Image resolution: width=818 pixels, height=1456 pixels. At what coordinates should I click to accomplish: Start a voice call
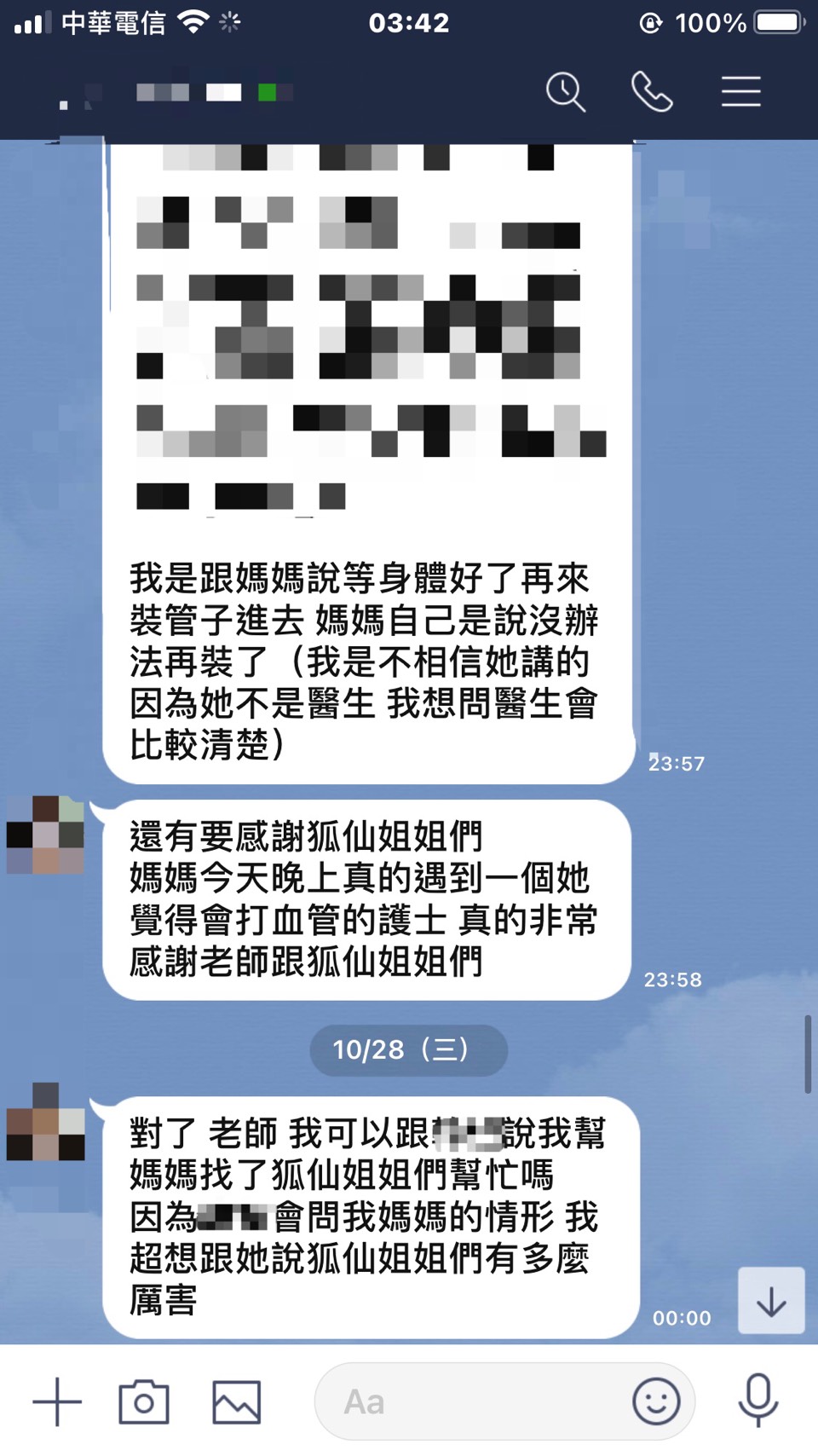652,92
